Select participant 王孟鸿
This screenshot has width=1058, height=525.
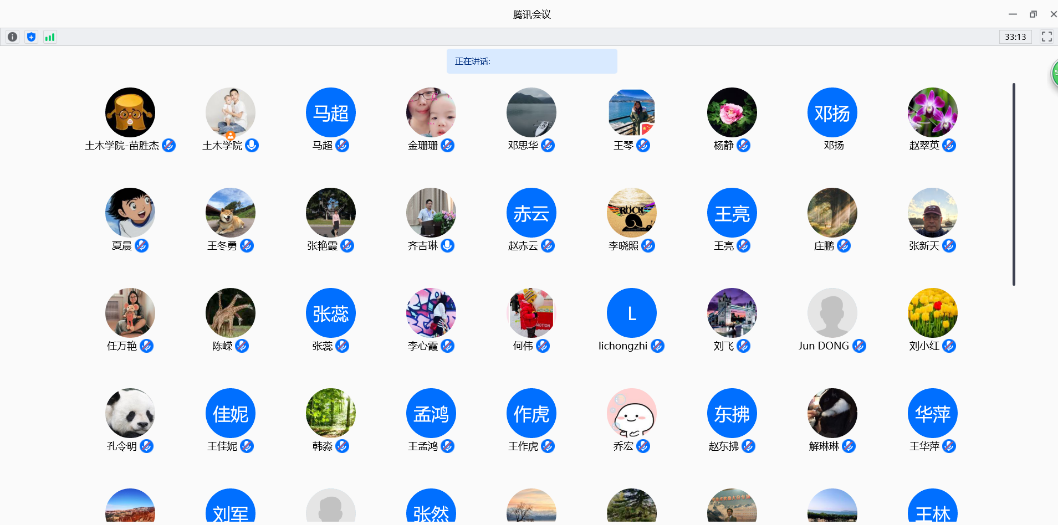431,413
